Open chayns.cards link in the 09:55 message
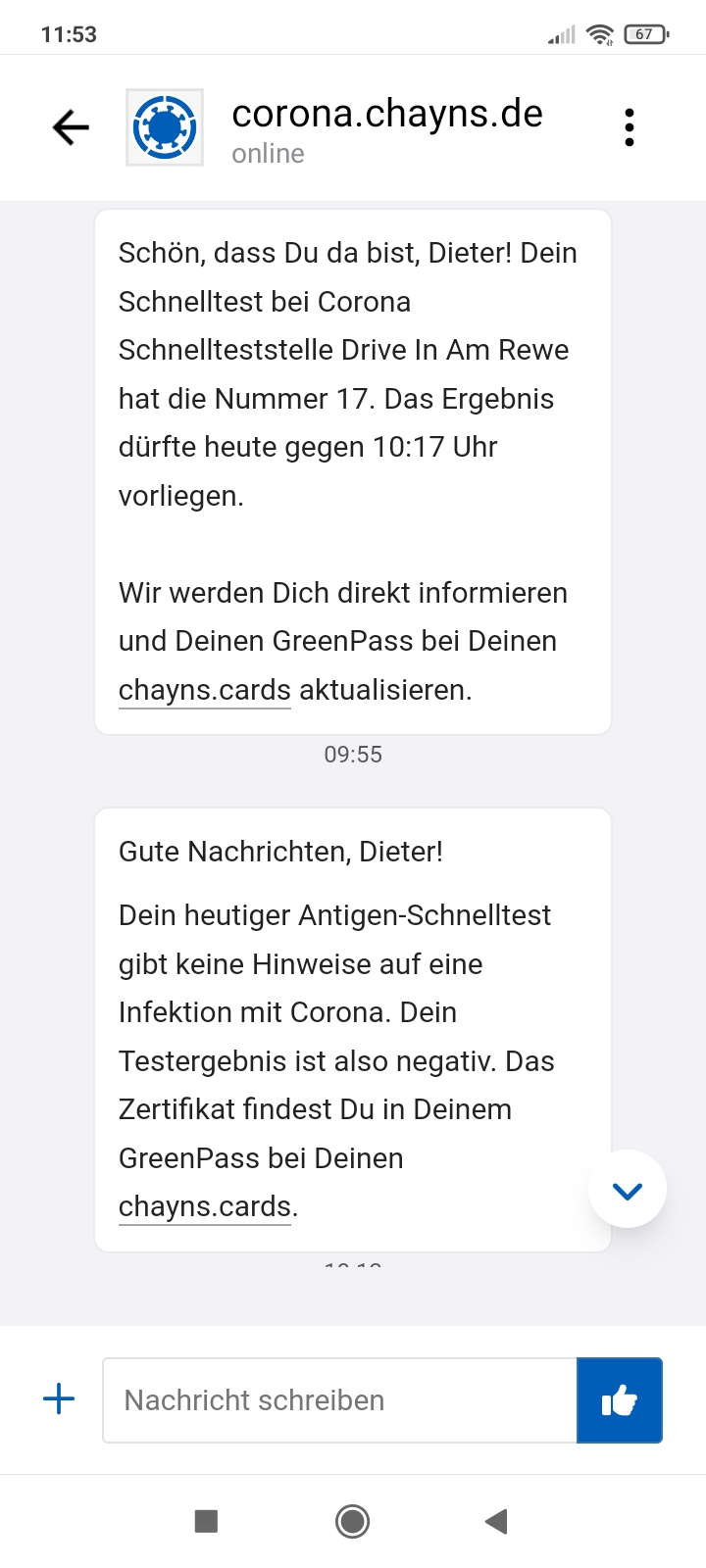706x1568 pixels. tap(205, 690)
